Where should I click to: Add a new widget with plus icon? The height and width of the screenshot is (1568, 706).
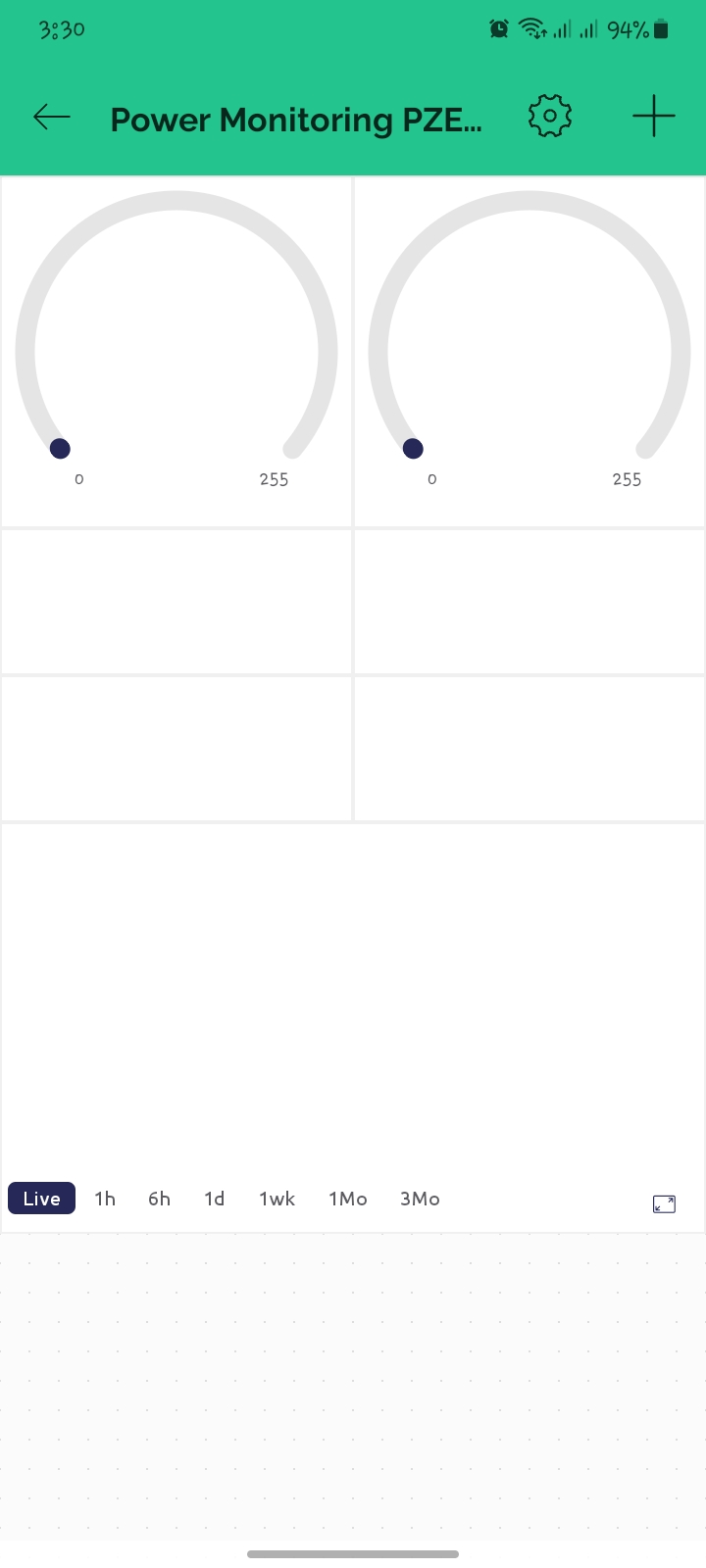pyautogui.click(x=654, y=117)
